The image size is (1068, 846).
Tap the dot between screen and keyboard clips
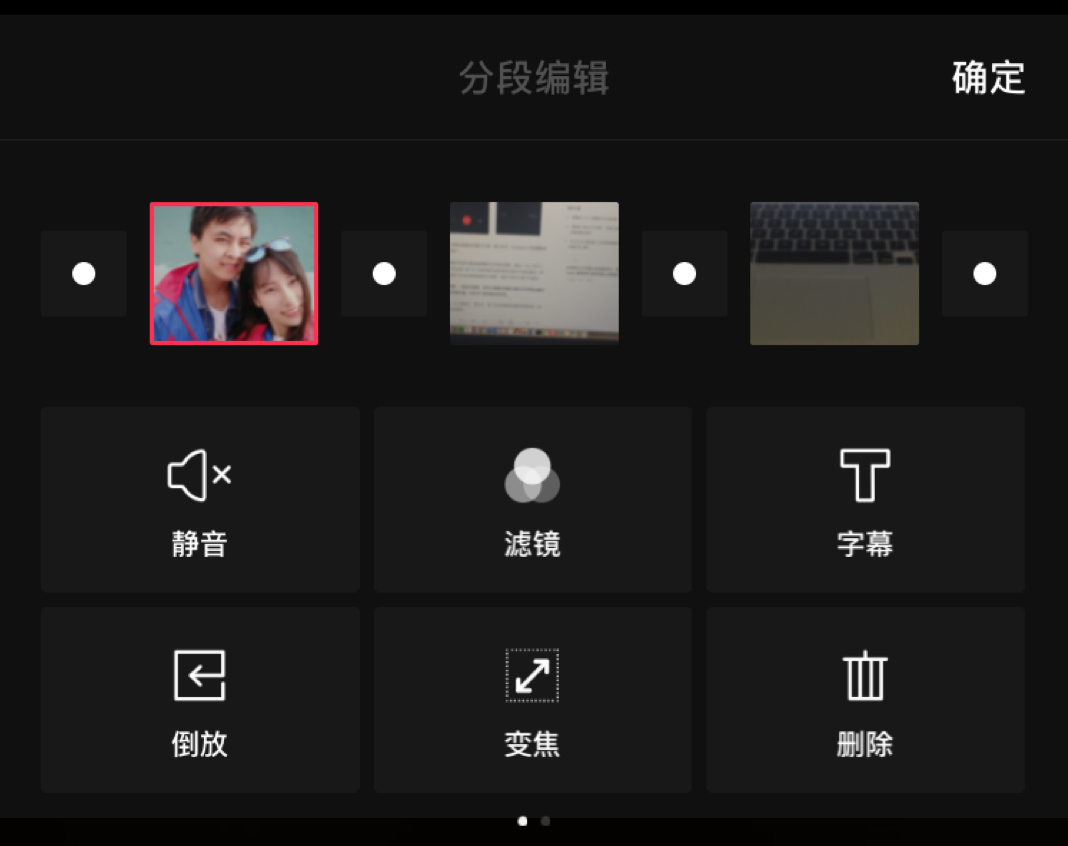[684, 273]
